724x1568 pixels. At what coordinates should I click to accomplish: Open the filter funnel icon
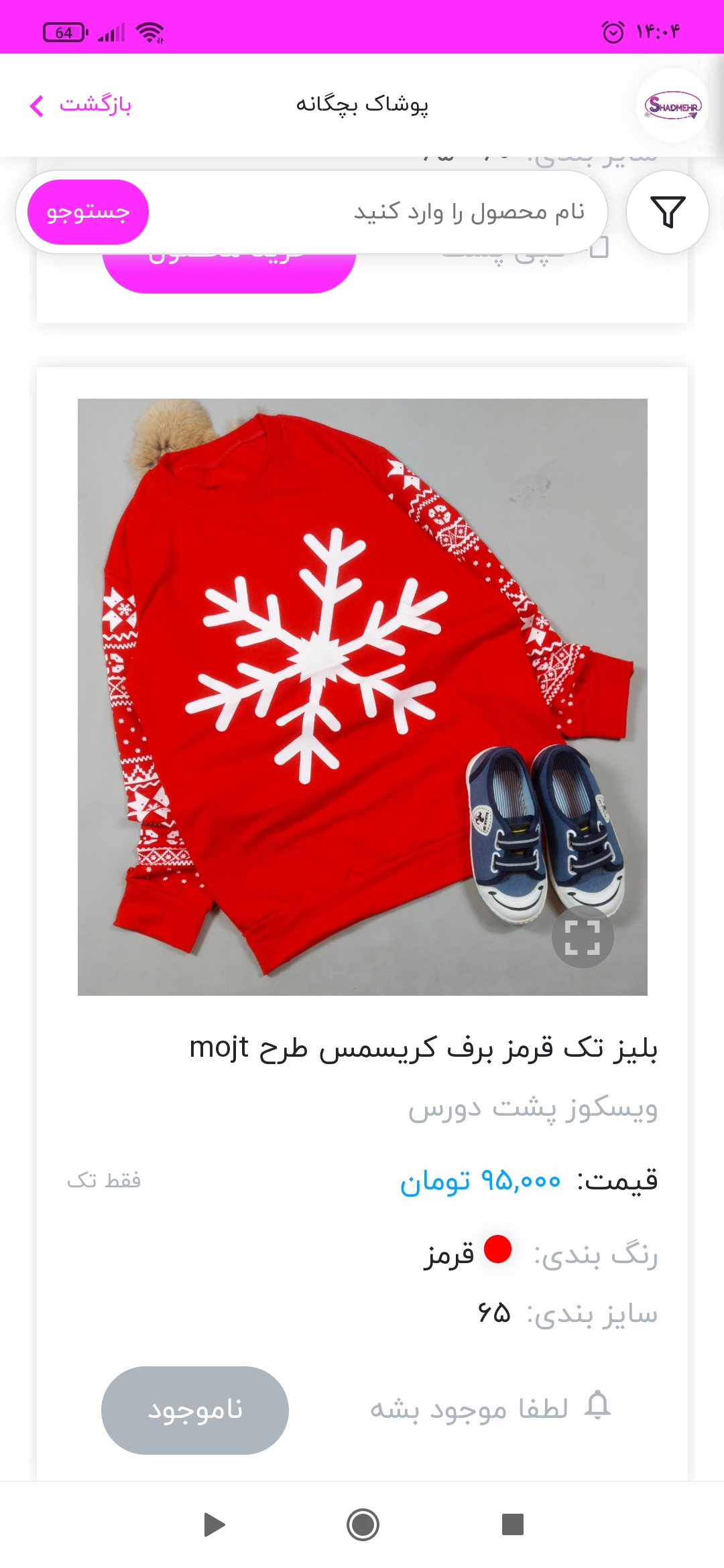click(x=668, y=212)
